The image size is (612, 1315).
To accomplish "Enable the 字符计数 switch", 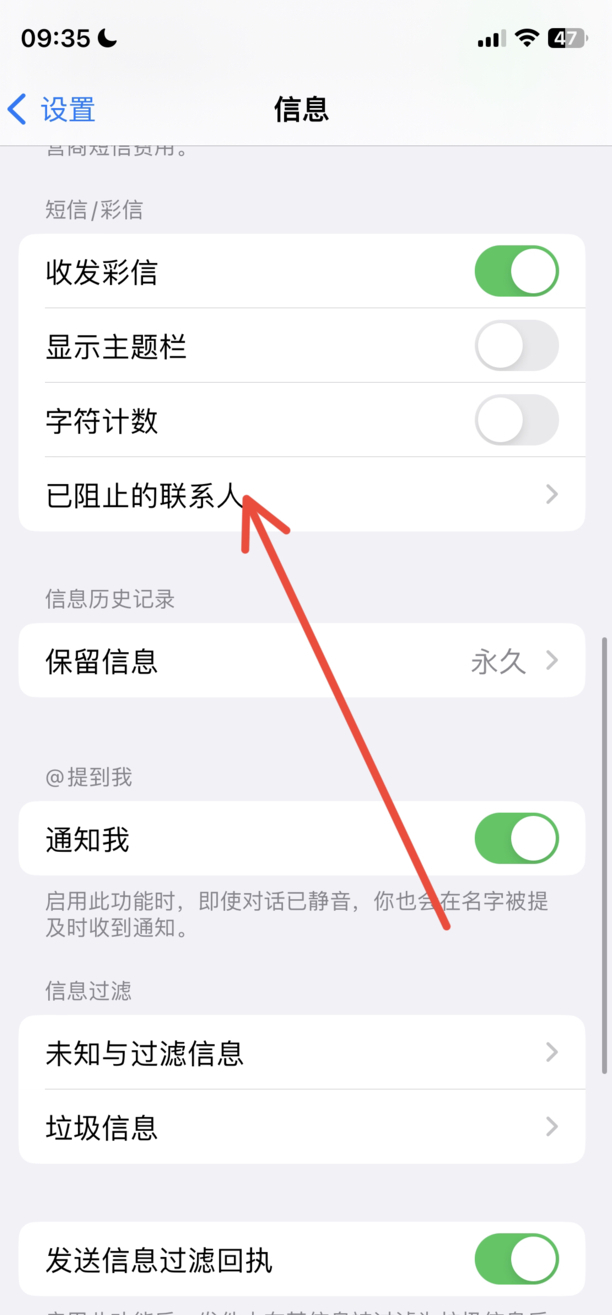I will tap(516, 420).
